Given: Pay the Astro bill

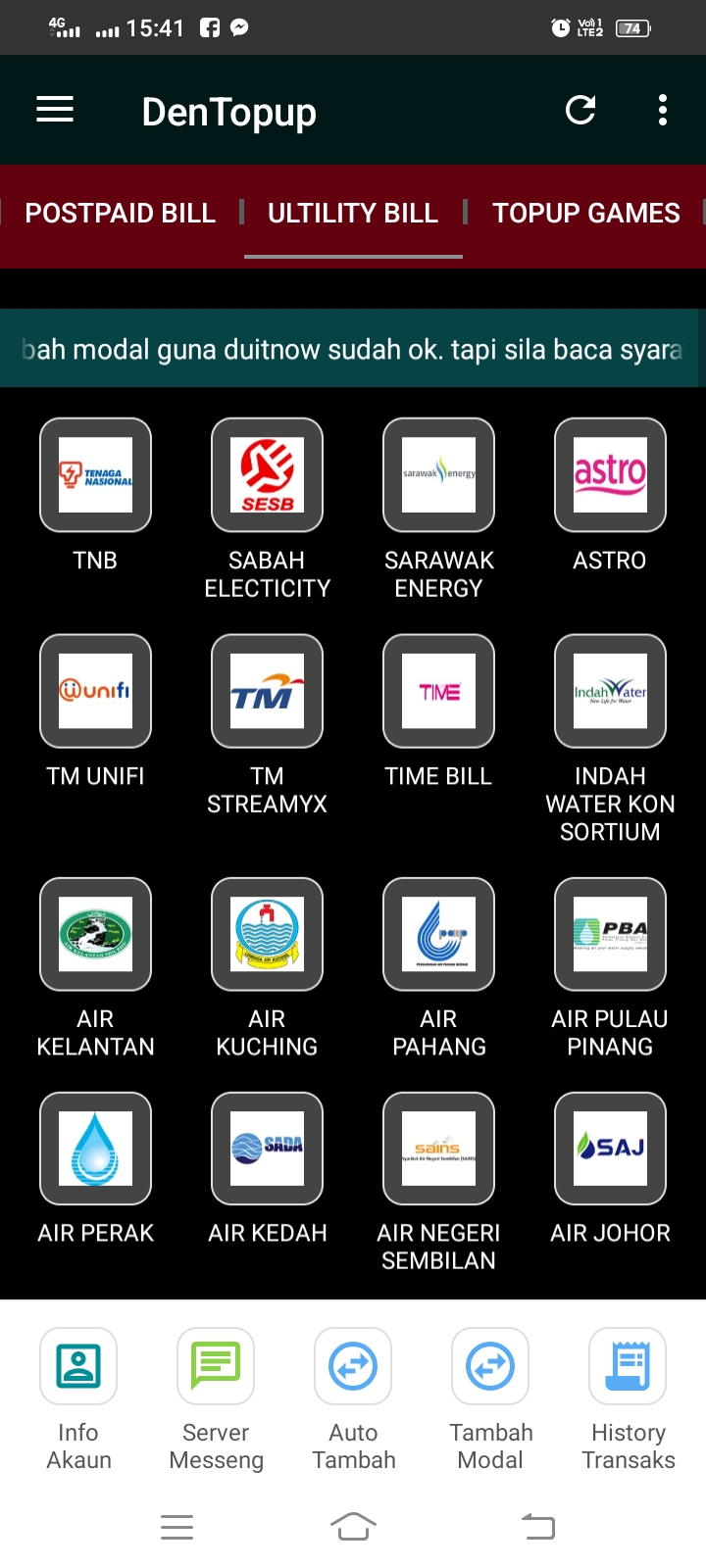Looking at the screenshot, I should (x=610, y=475).
